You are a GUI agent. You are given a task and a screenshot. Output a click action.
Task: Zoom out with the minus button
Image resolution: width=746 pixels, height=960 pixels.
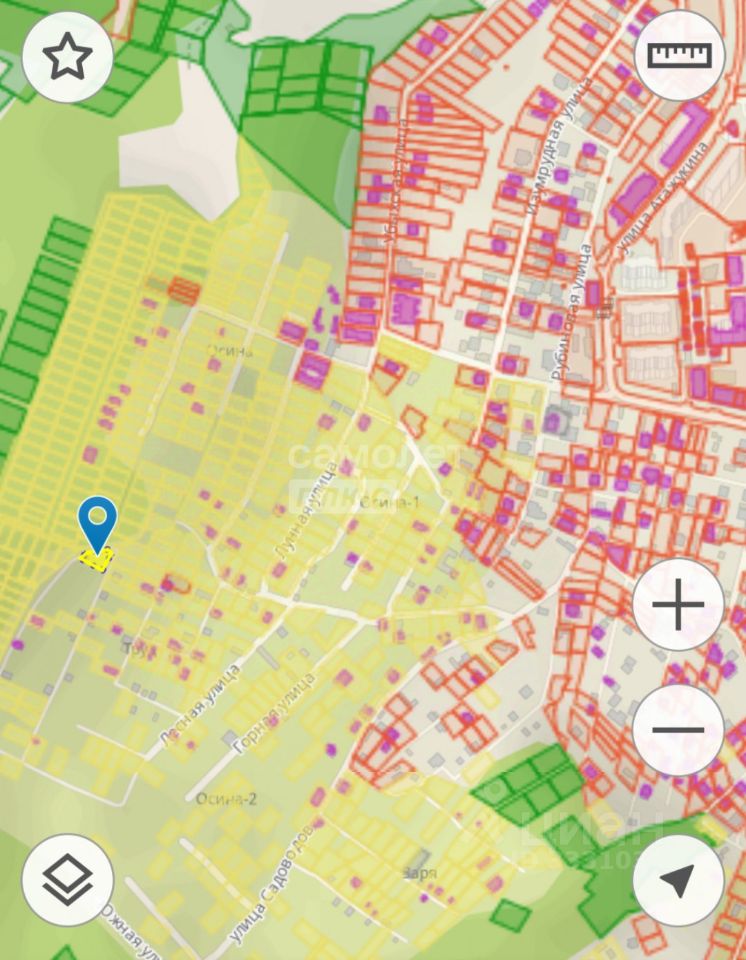pyautogui.click(x=678, y=730)
